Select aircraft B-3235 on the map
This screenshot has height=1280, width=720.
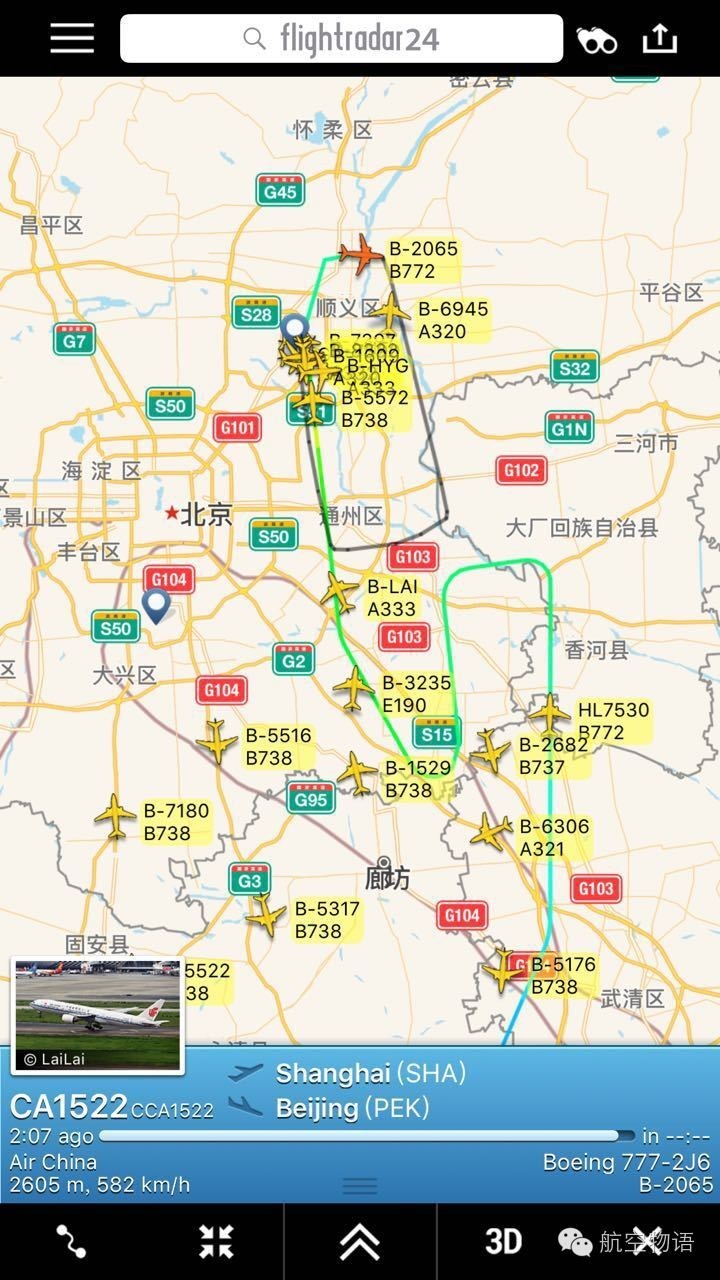point(353,689)
